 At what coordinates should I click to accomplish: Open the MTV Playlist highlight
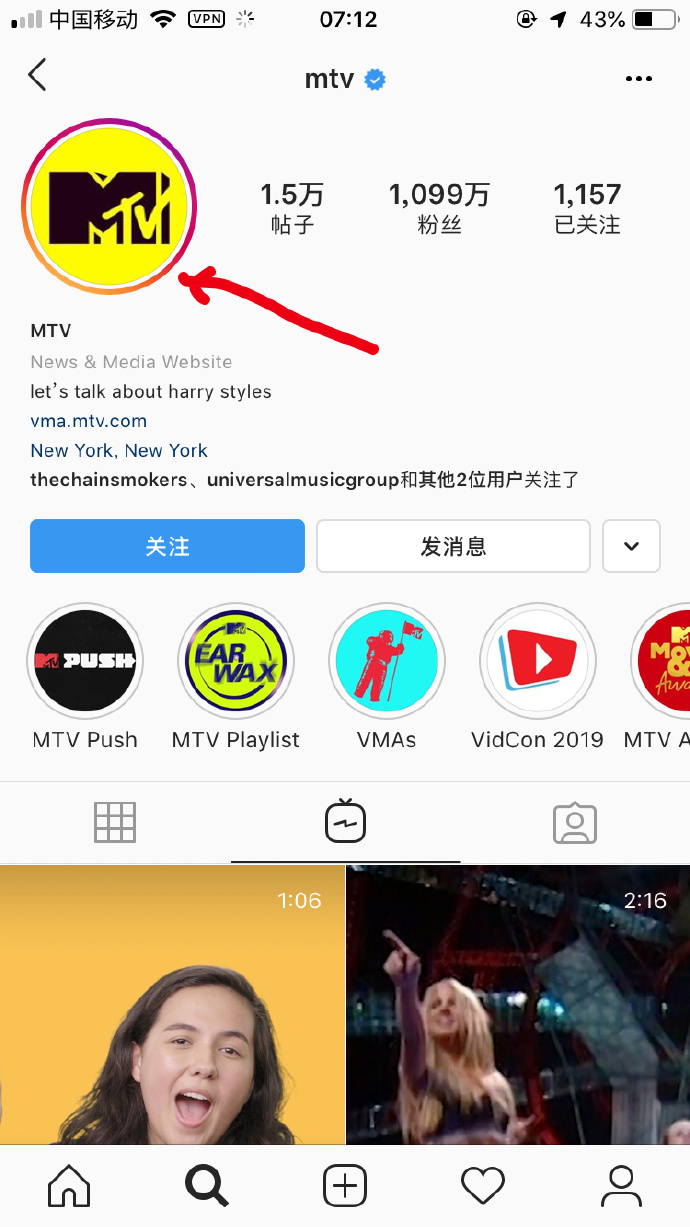[236, 661]
